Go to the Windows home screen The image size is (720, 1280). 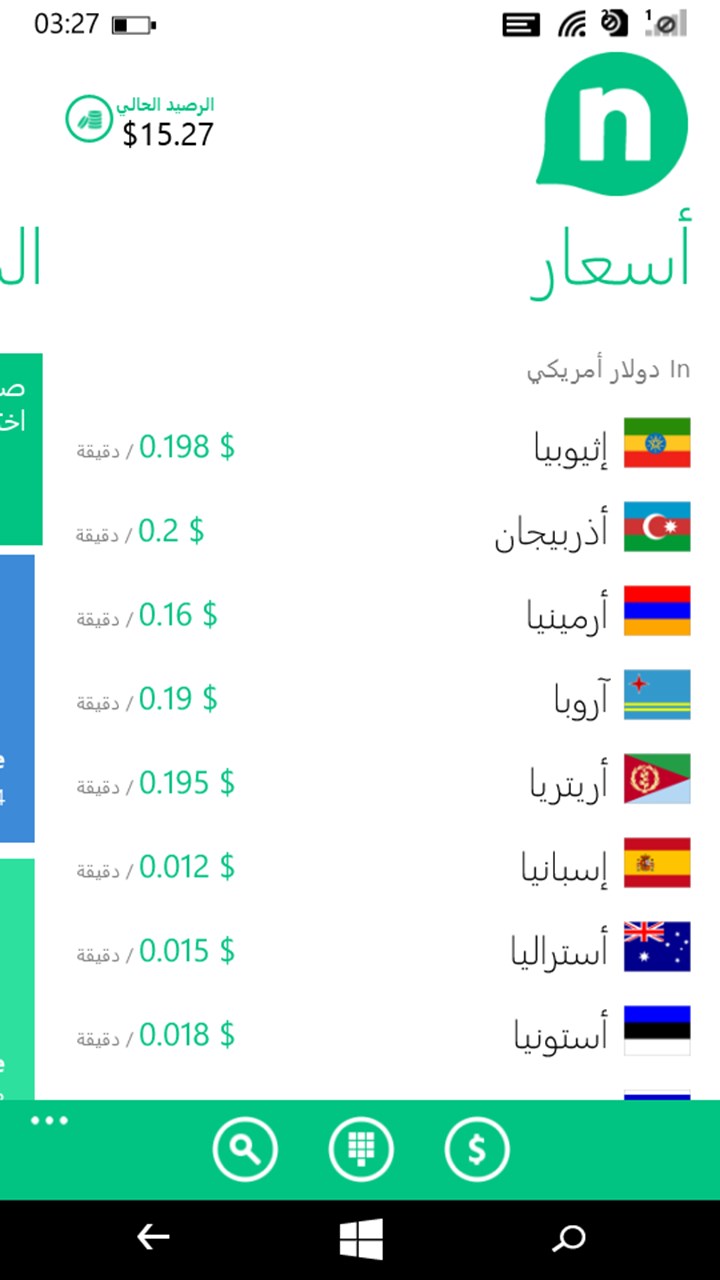(361, 1240)
